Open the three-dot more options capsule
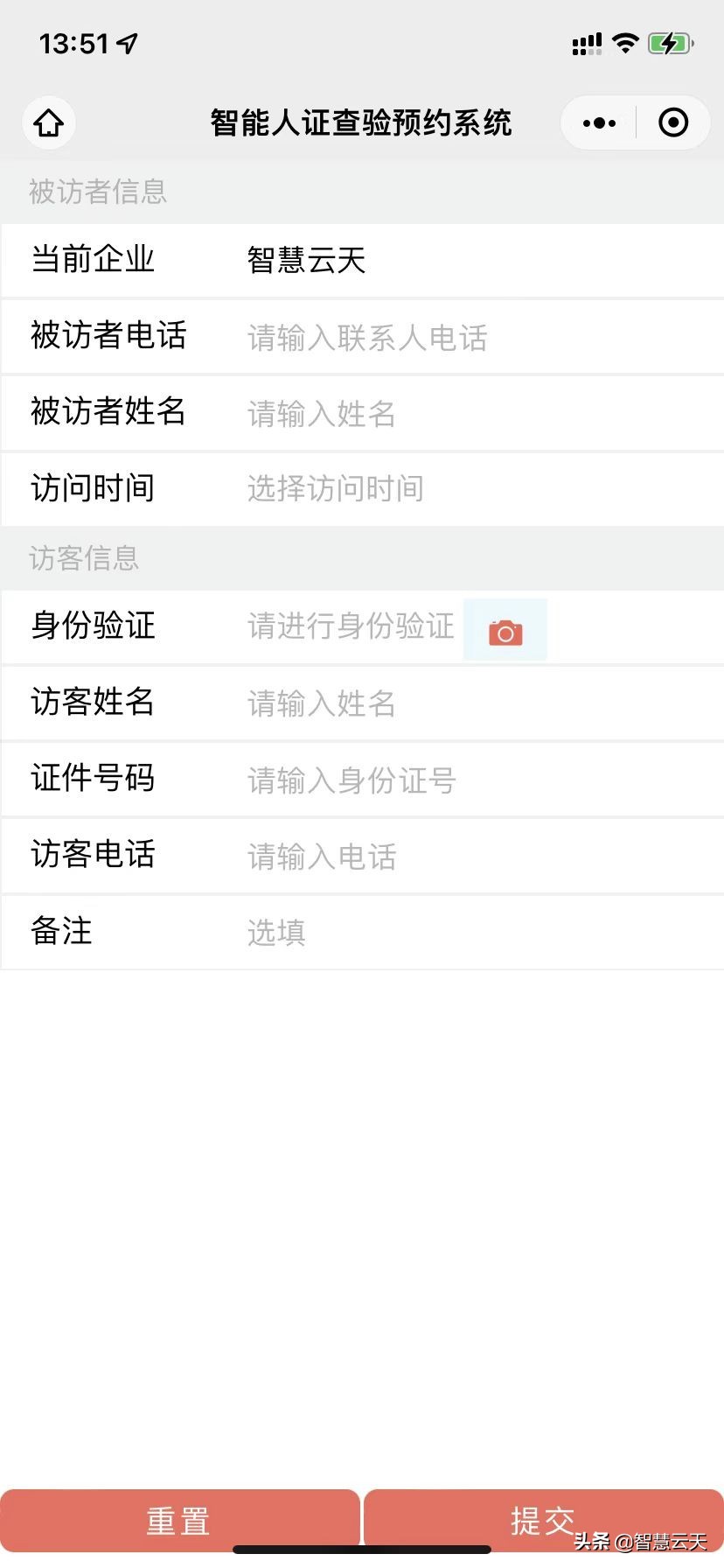Viewport: 724px width, 1568px height. [598, 122]
